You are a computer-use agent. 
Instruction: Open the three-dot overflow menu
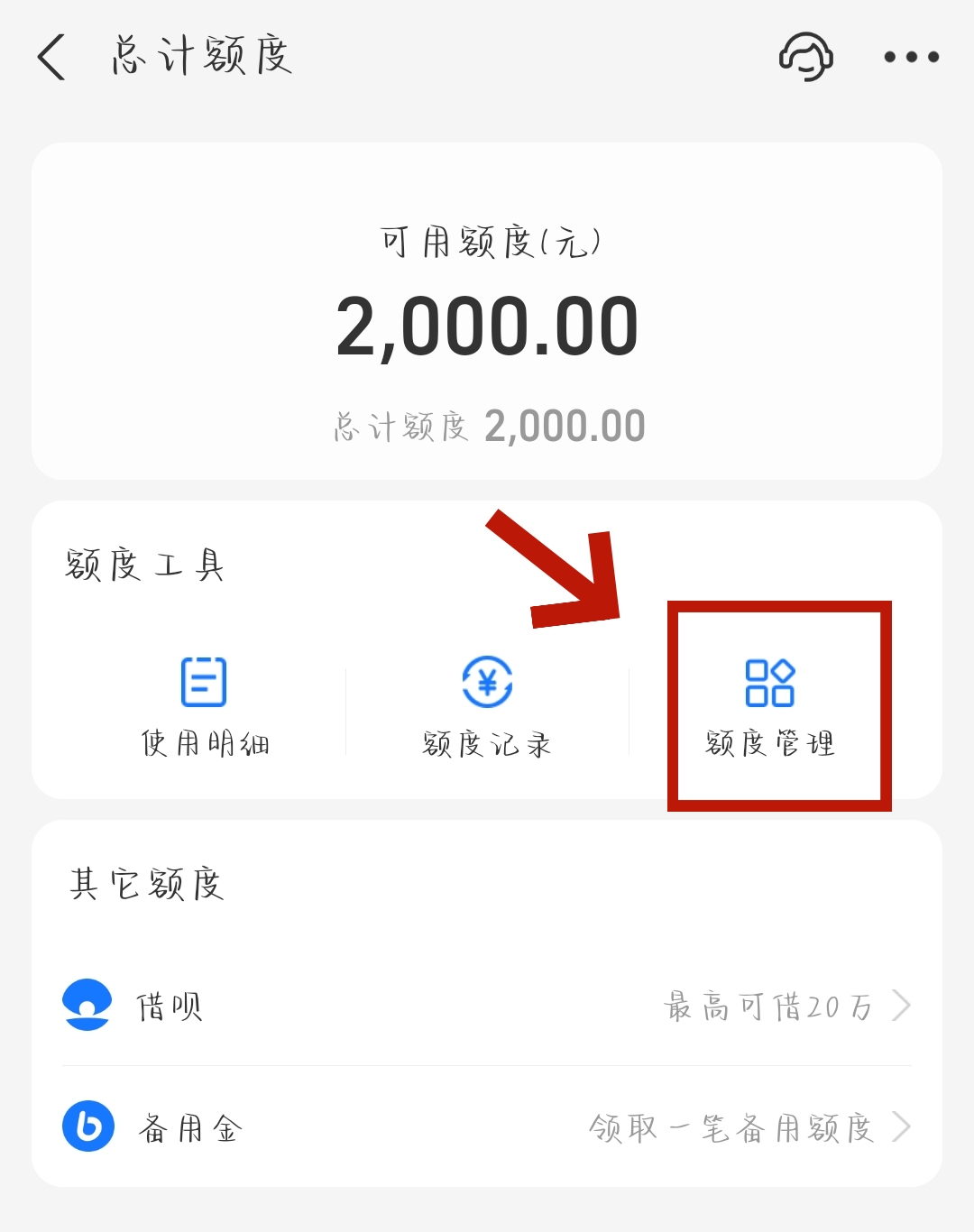[911, 57]
